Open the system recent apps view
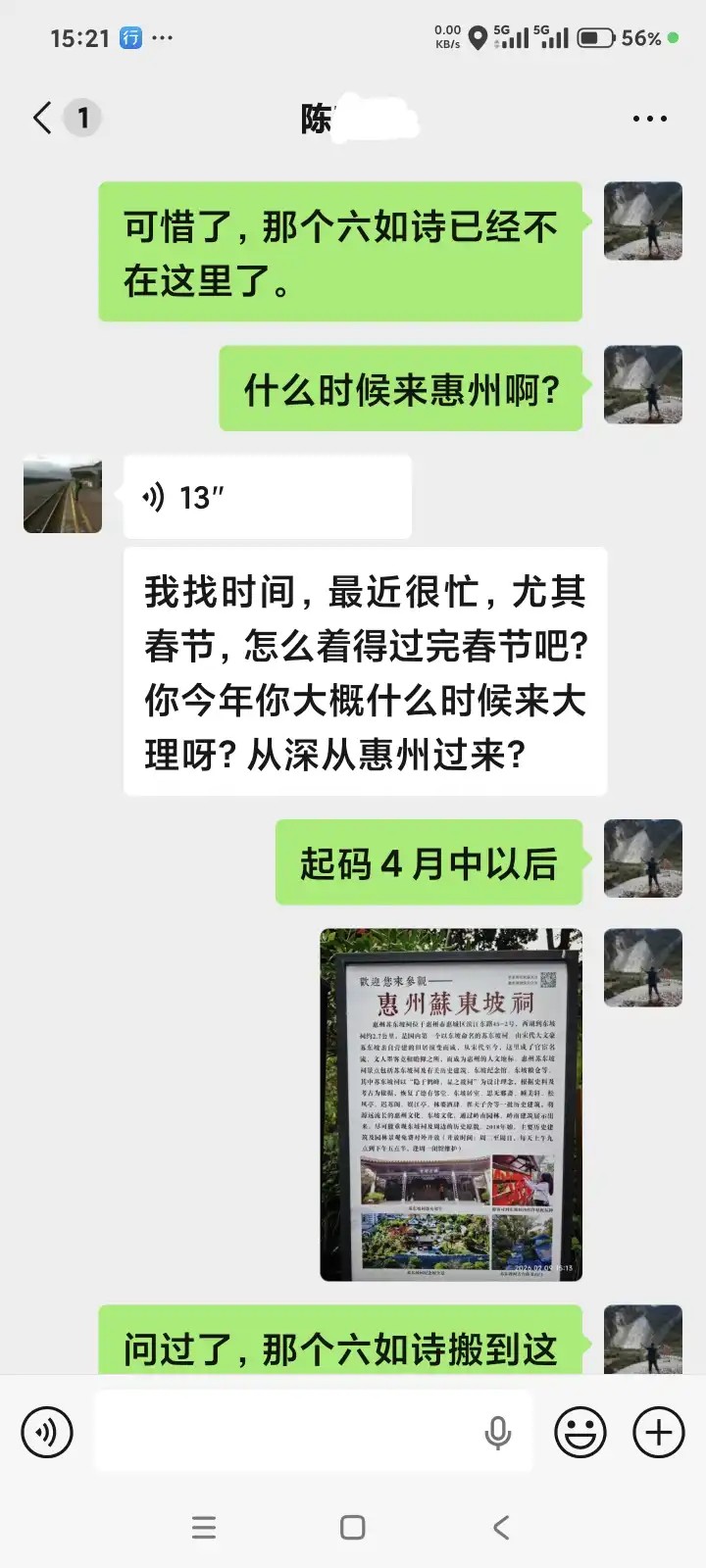This screenshot has height=1568, width=706. (x=204, y=1527)
